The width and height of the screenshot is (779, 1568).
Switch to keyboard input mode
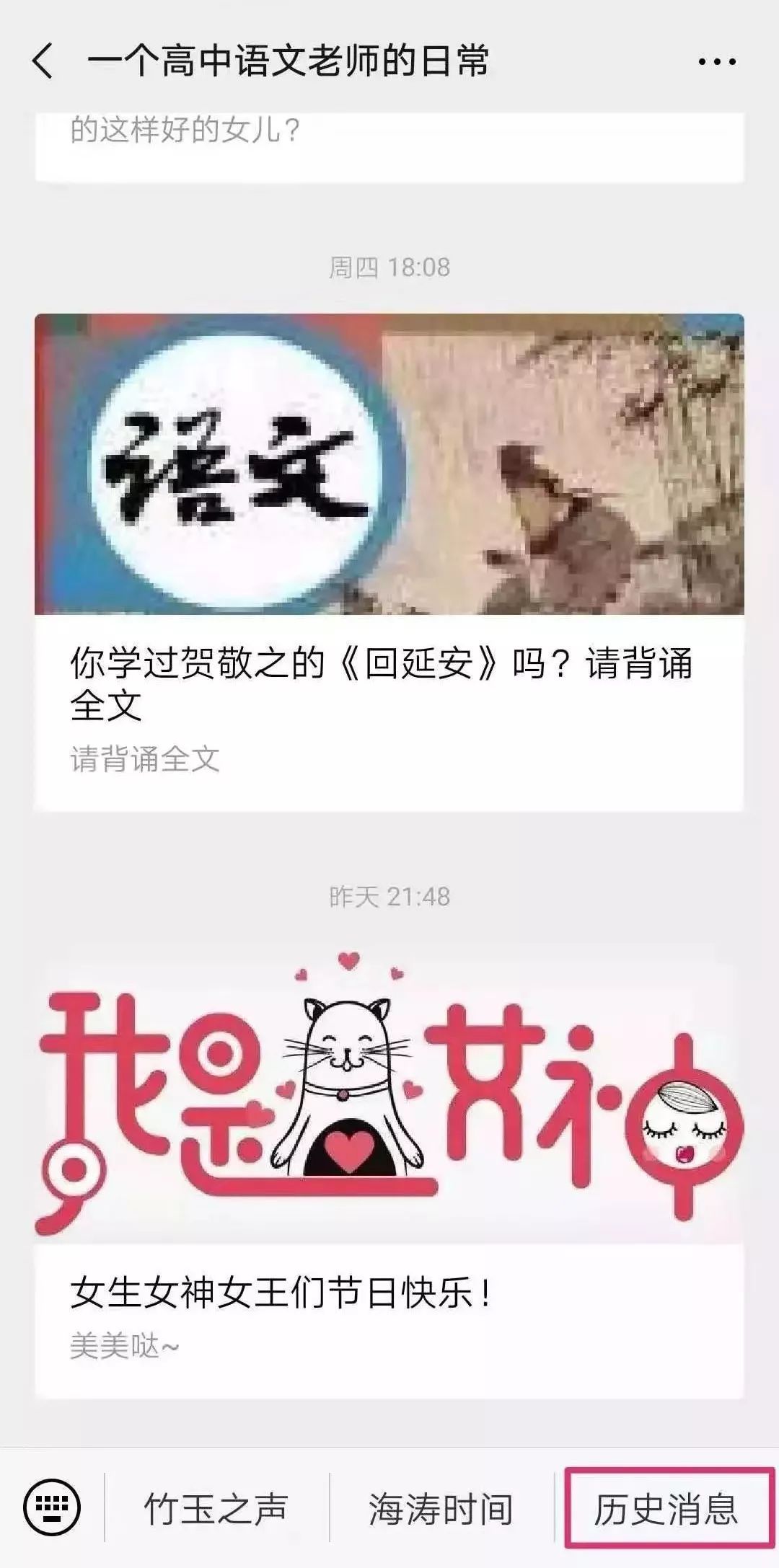tap(52, 1508)
